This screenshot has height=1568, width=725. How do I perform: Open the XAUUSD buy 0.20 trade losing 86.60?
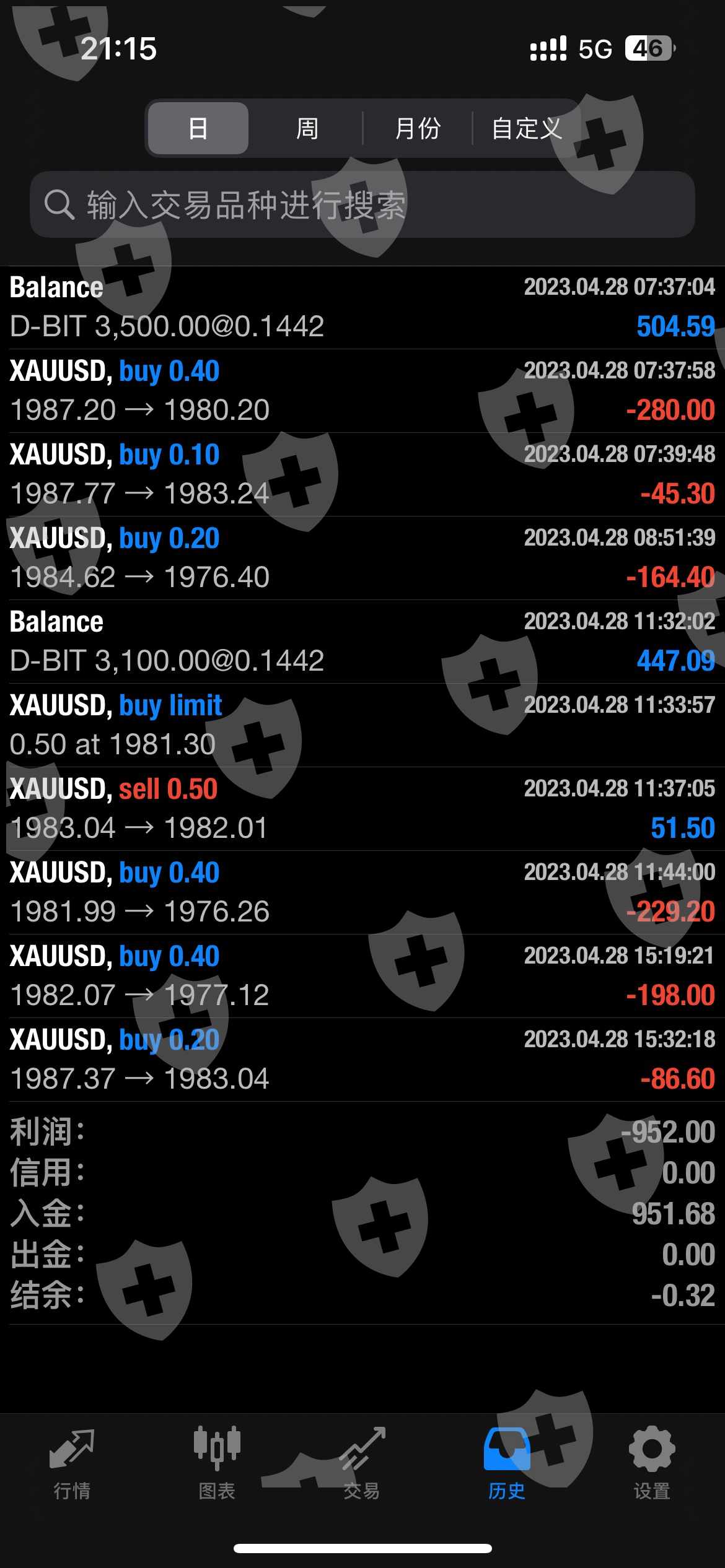click(x=362, y=1060)
